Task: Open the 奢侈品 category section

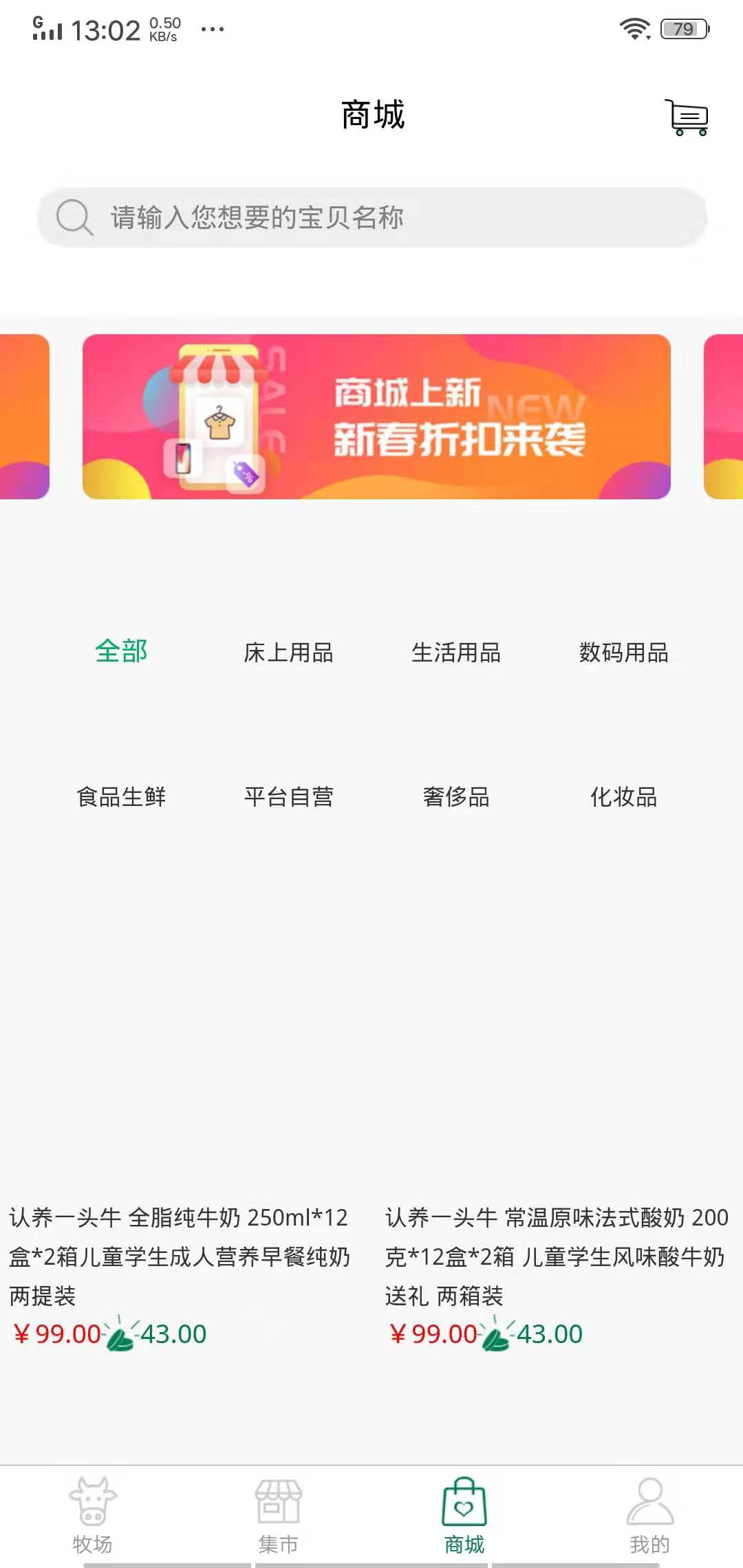Action: (x=455, y=798)
